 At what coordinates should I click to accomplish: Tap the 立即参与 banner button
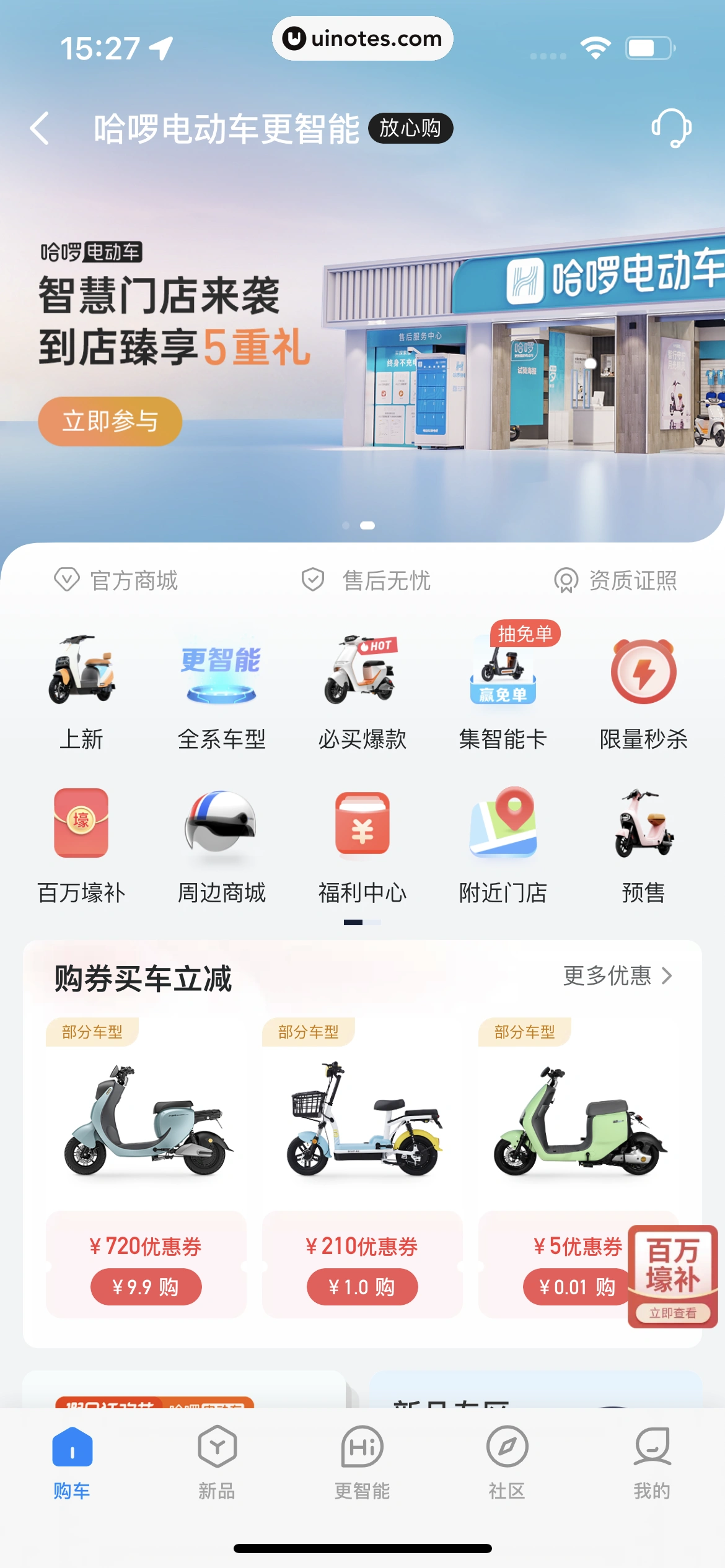tap(109, 421)
